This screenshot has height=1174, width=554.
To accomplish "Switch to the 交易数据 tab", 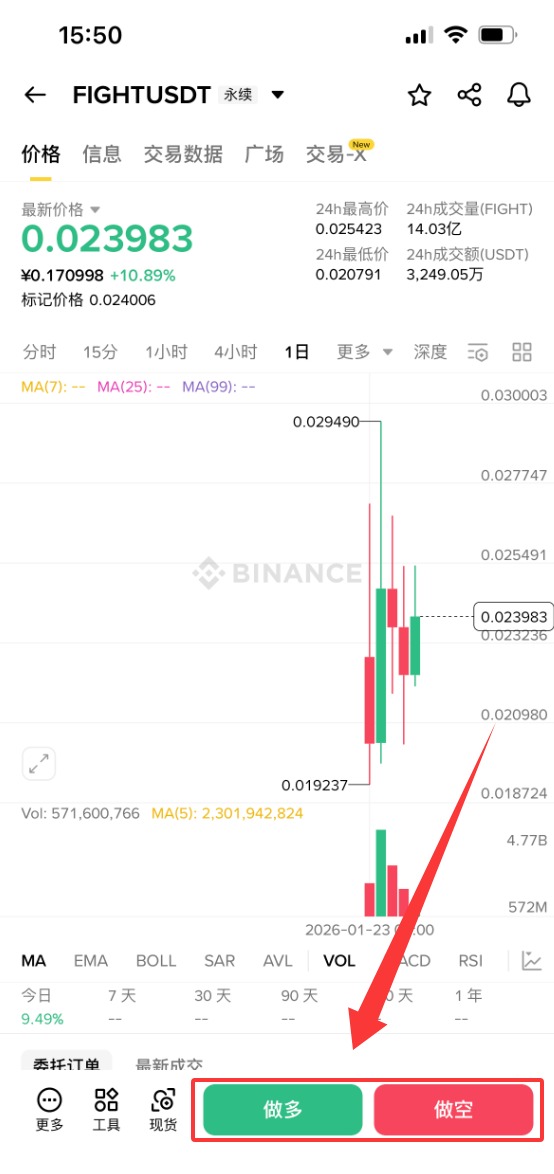I will (x=183, y=154).
